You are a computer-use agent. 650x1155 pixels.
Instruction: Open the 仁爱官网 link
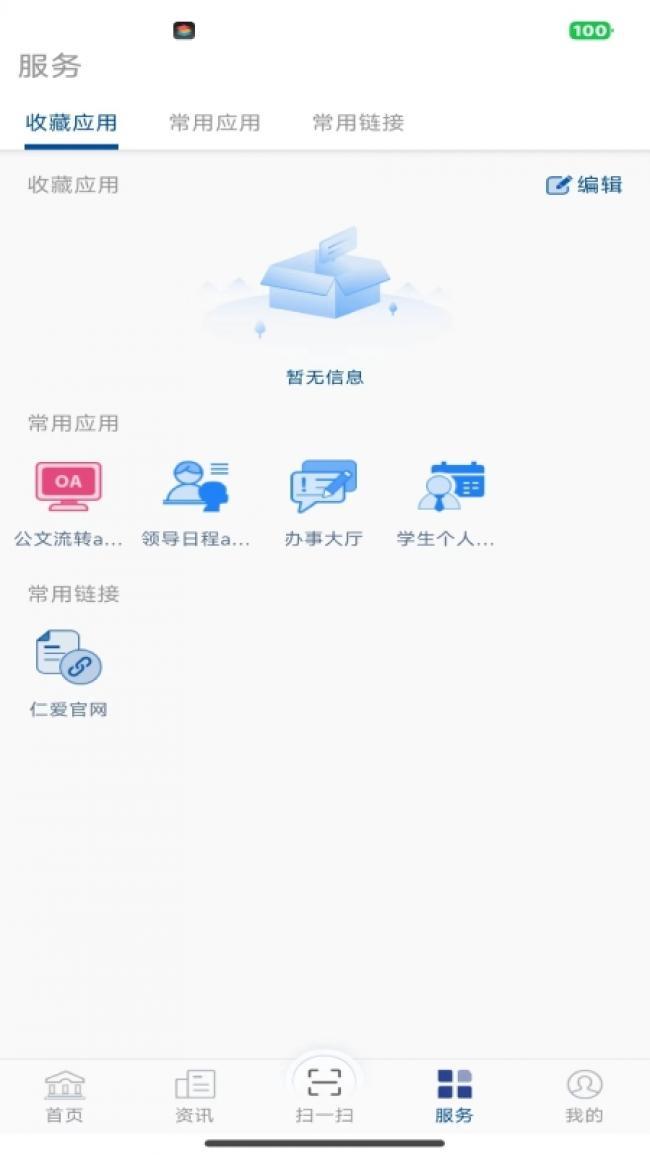pos(69,674)
